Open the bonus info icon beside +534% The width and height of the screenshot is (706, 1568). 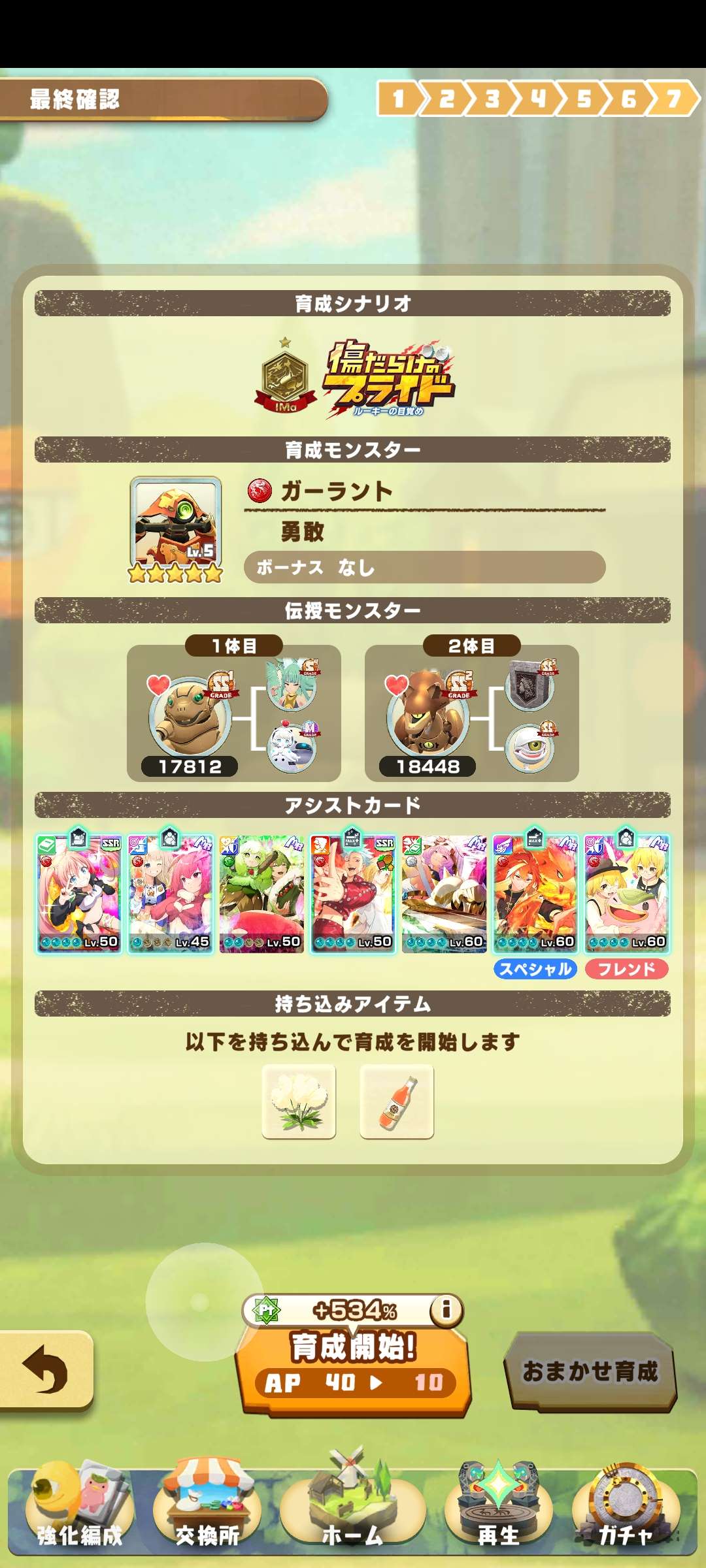point(446,1309)
